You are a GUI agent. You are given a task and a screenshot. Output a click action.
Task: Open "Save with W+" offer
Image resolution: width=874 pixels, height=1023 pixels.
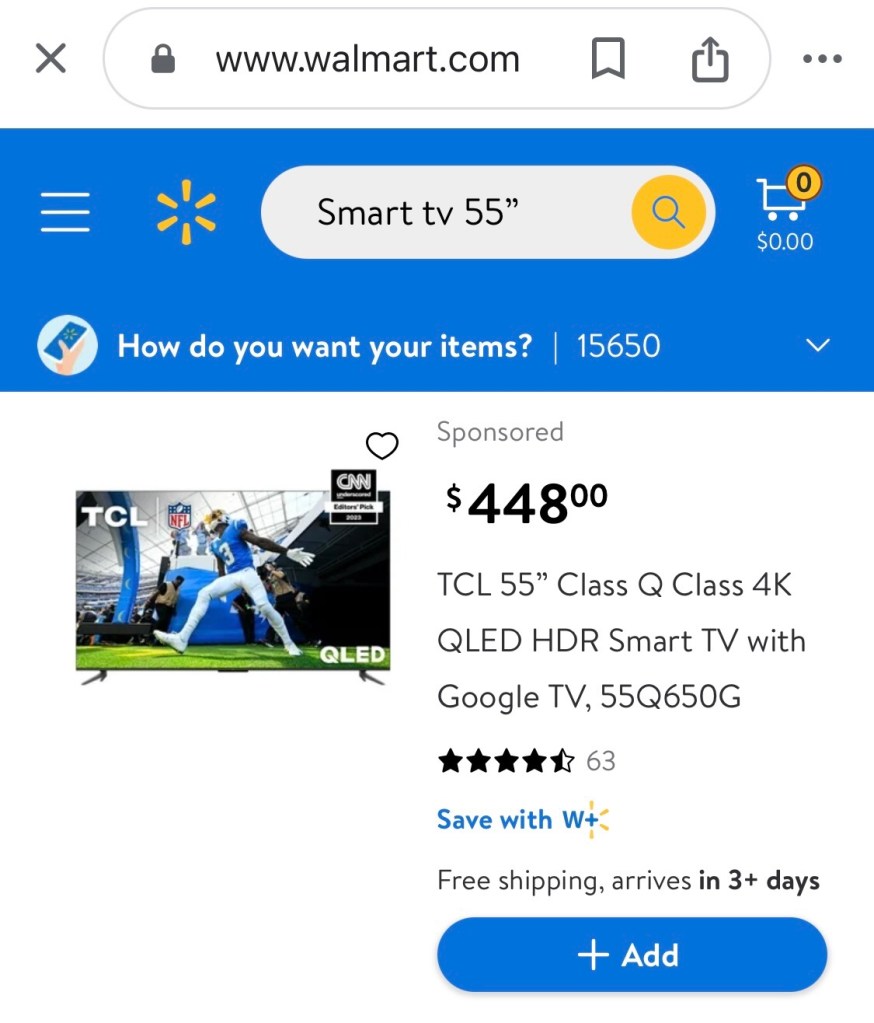click(x=522, y=820)
